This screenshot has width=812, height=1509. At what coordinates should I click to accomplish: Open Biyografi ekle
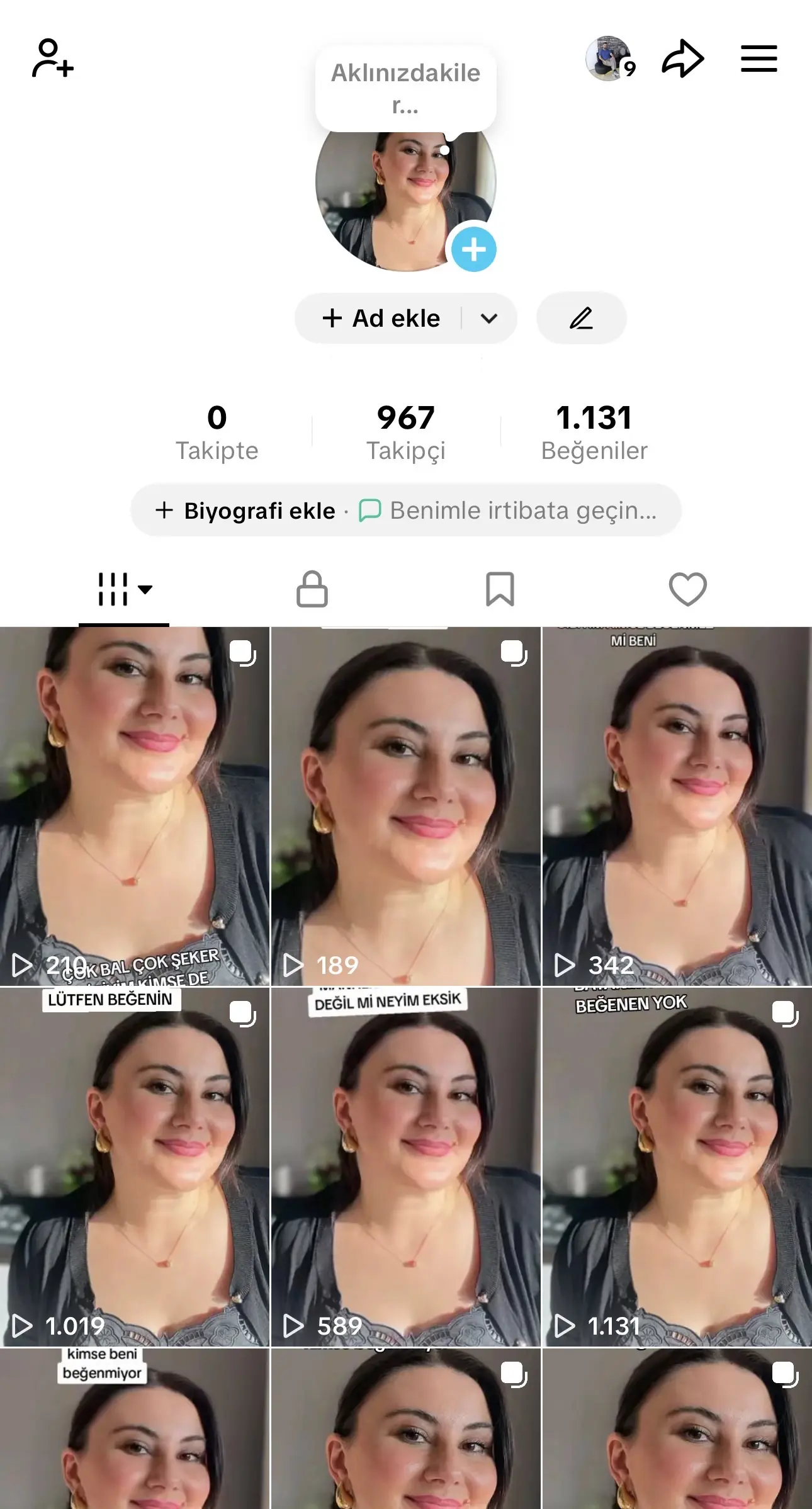pyautogui.click(x=245, y=510)
